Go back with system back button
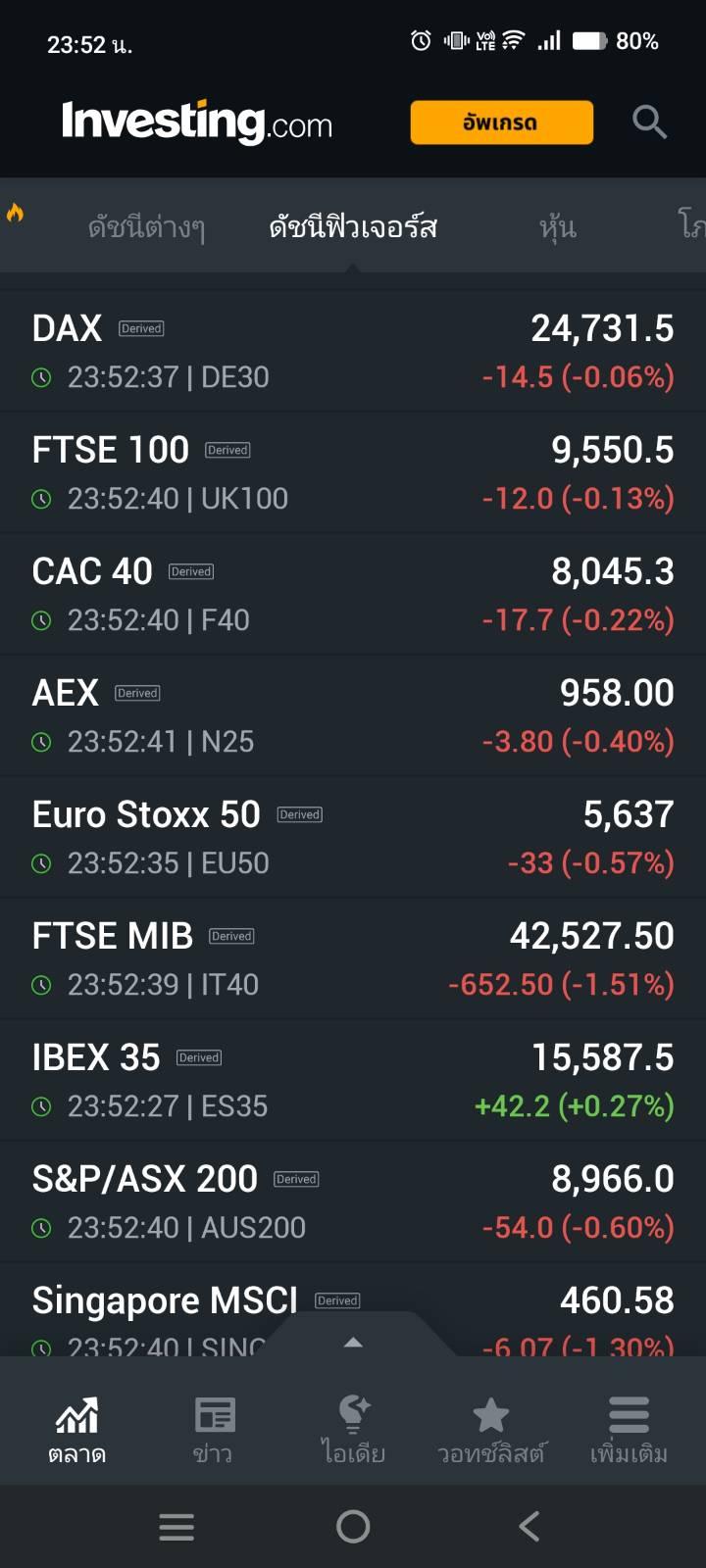The width and height of the screenshot is (706, 1568). coord(529,1526)
